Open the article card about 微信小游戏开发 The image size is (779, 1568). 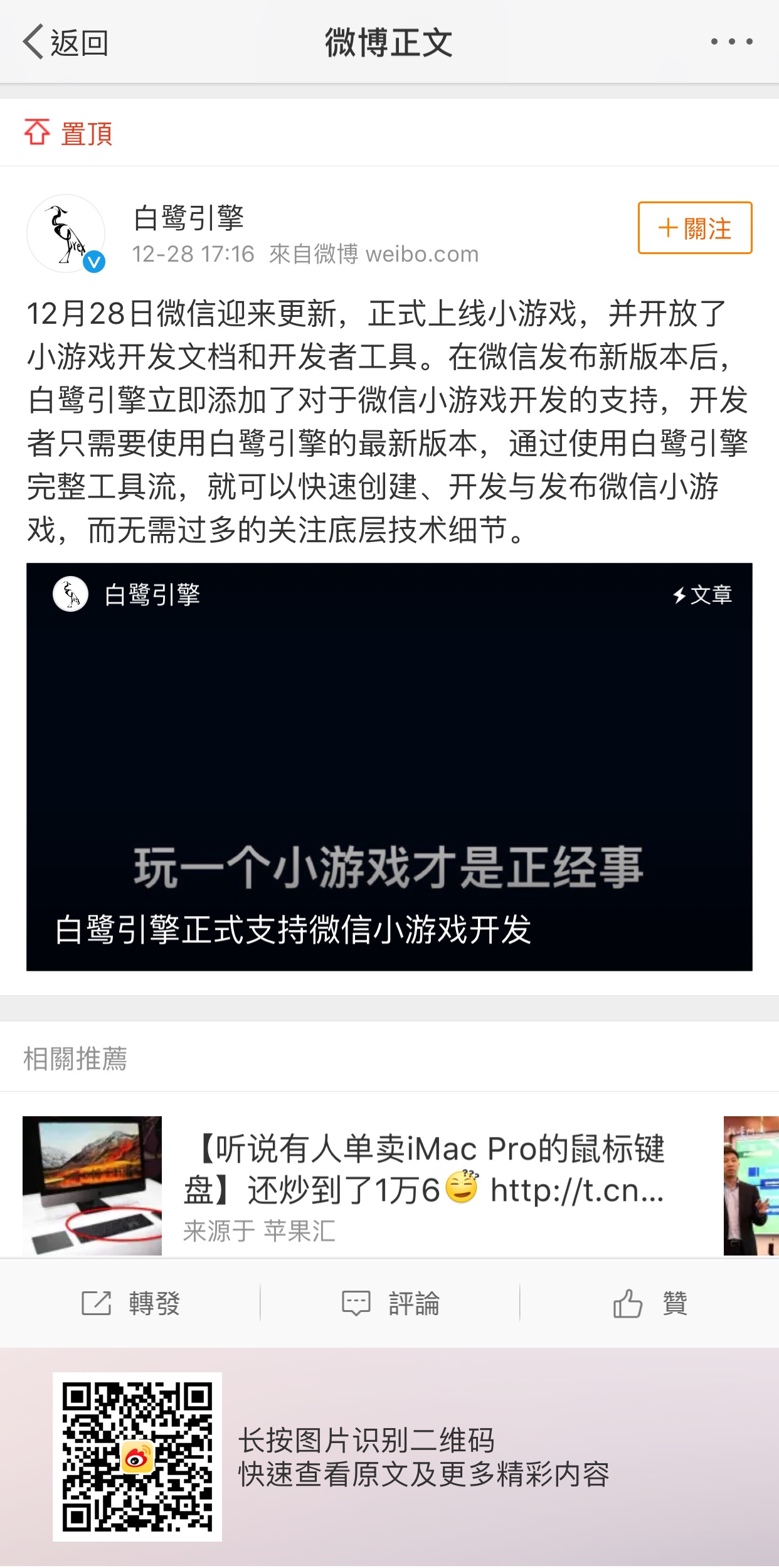click(389, 767)
